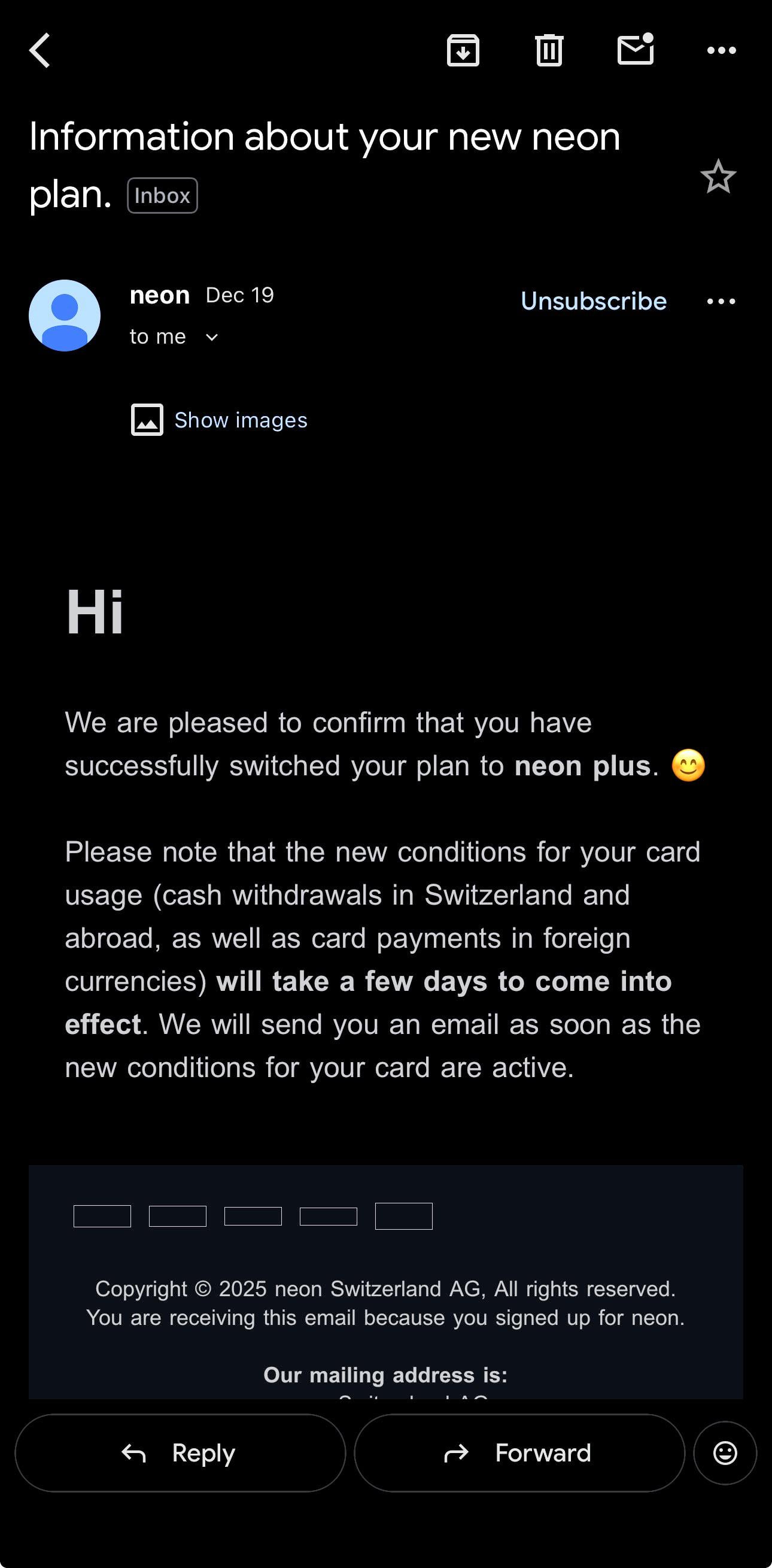Viewport: 772px width, 1568px height.
Task: Open neon sender profile avatar
Action: click(65, 316)
